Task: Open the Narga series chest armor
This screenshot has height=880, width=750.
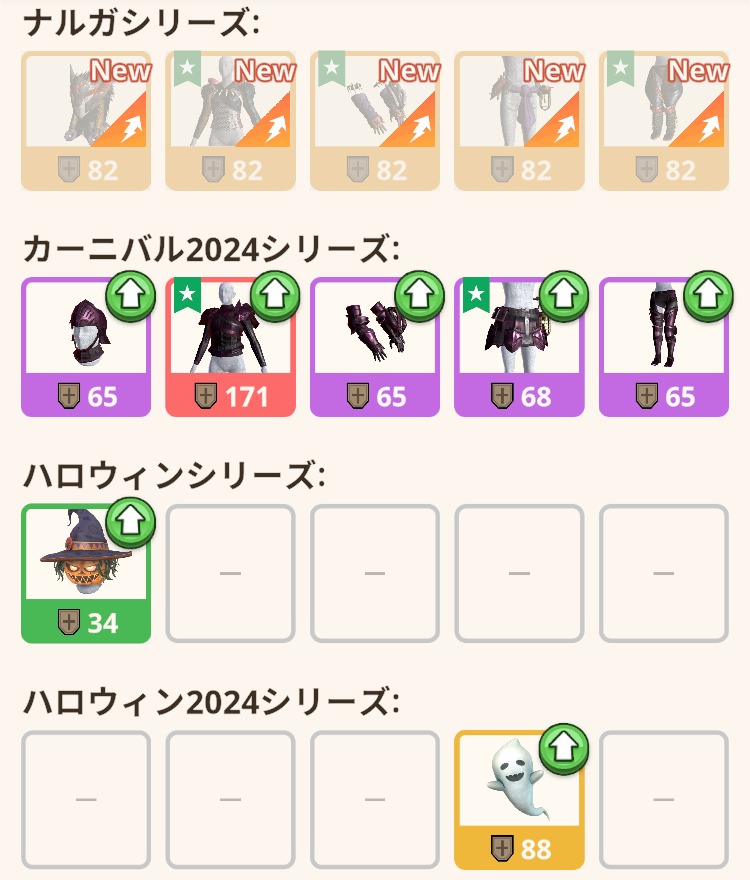Action: point(230,120)
